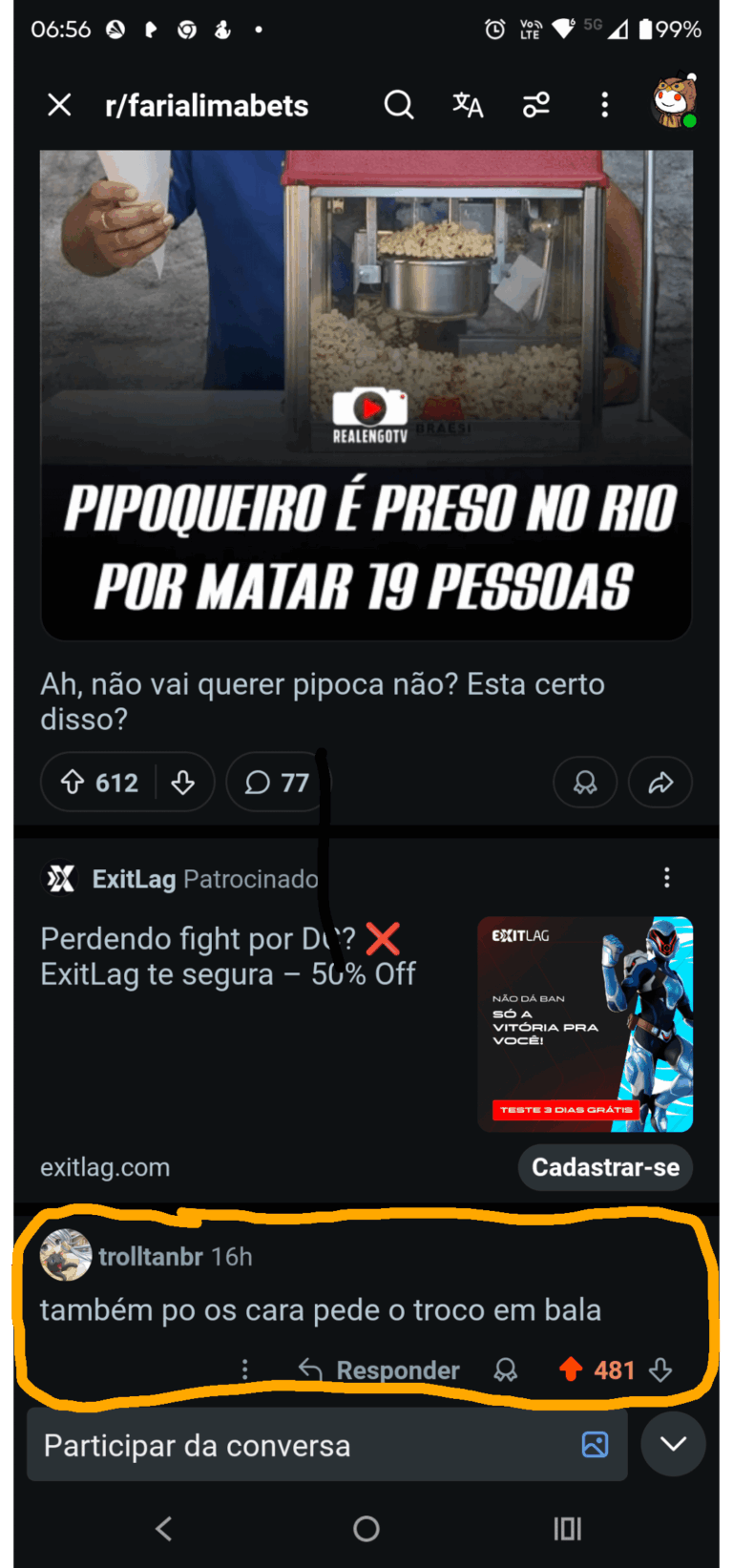Open your profile avatar
This screenshot has width=733, height=1568.
tap(674, 102)
